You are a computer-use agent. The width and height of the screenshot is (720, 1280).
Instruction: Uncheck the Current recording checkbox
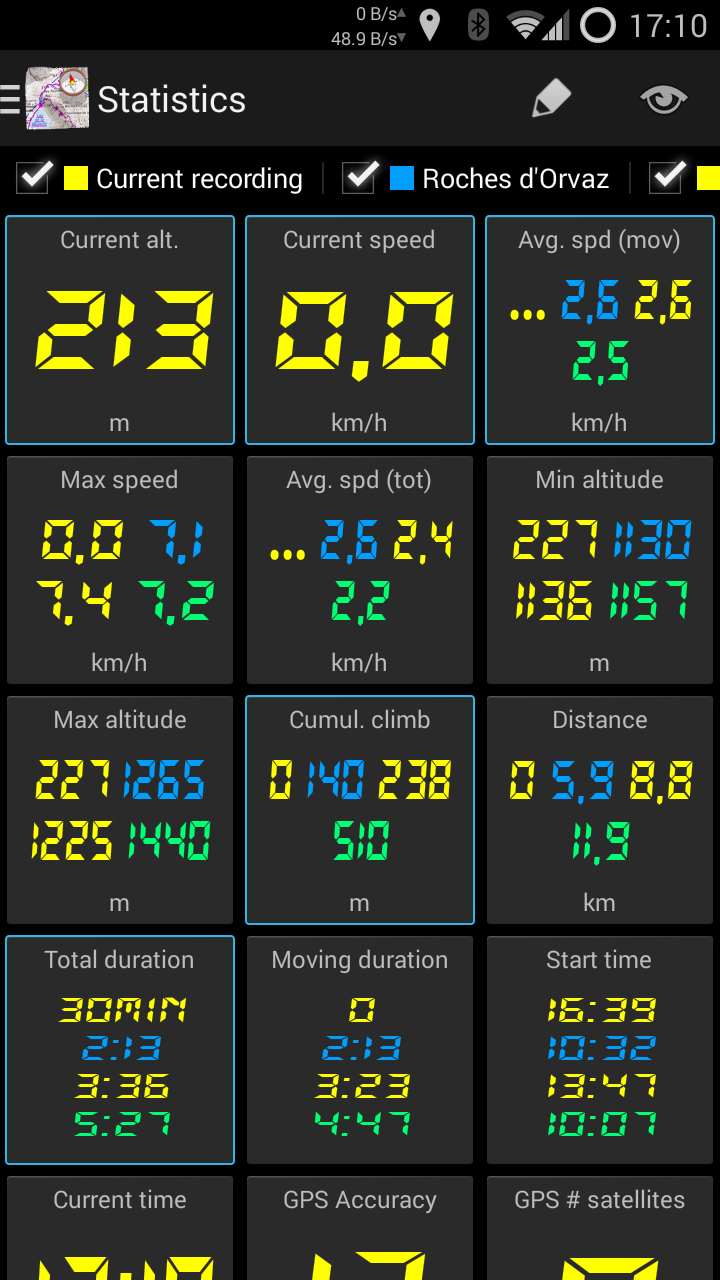tap(35, 178)
